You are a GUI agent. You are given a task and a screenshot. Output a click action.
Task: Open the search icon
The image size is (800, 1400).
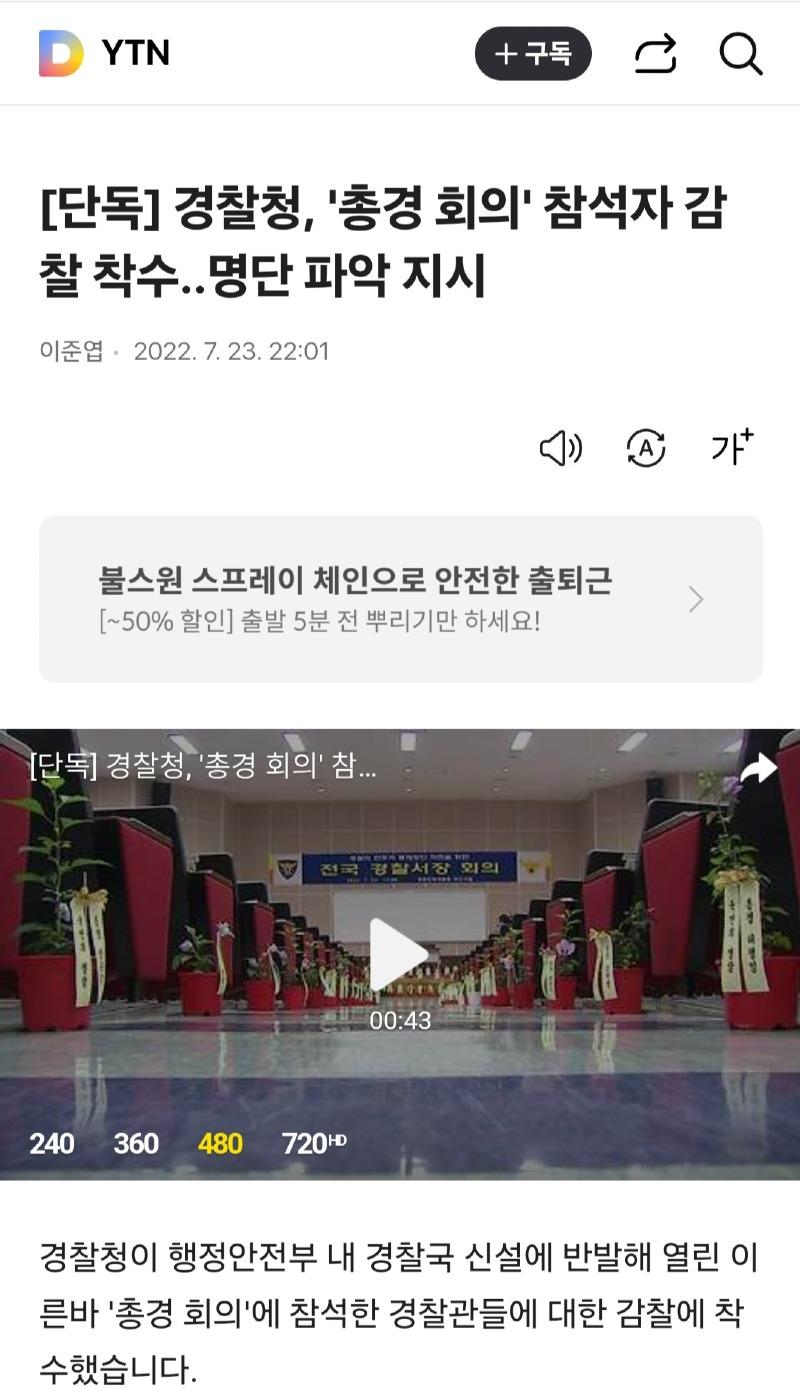pos(741,54)
